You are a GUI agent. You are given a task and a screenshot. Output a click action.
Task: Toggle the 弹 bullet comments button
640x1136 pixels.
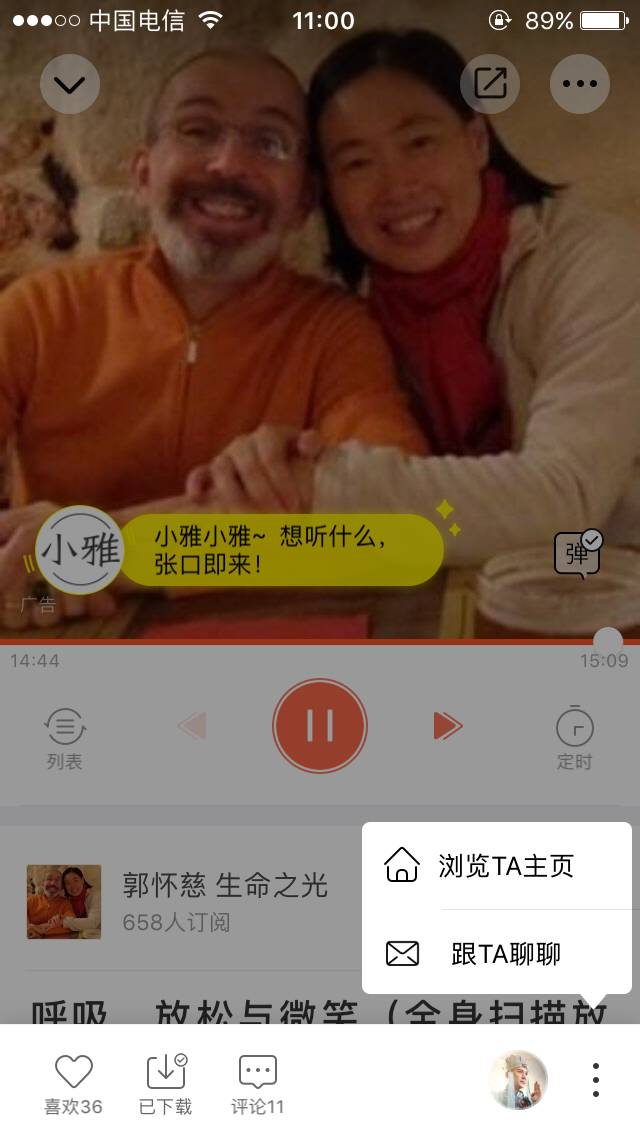(578, 552)
